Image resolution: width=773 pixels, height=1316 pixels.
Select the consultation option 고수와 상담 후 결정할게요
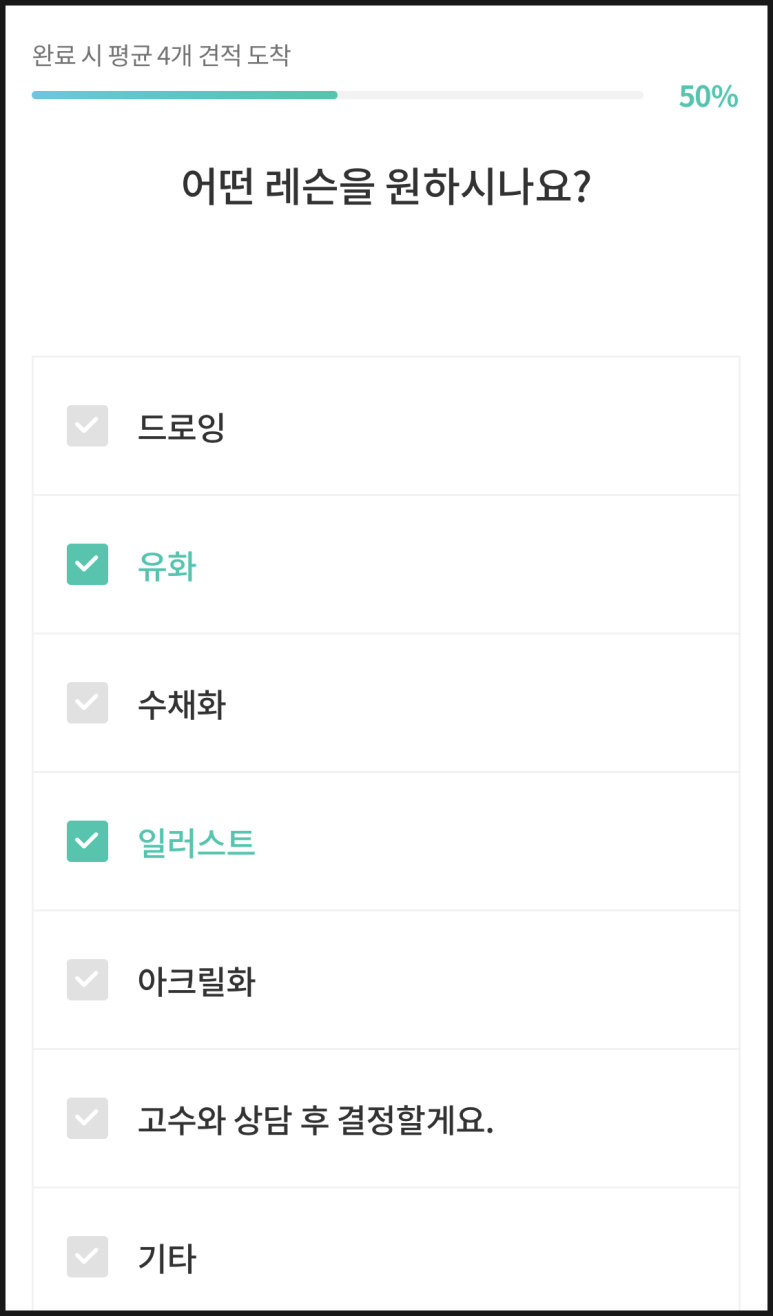pyautogui.click(x=385, y=1118)
